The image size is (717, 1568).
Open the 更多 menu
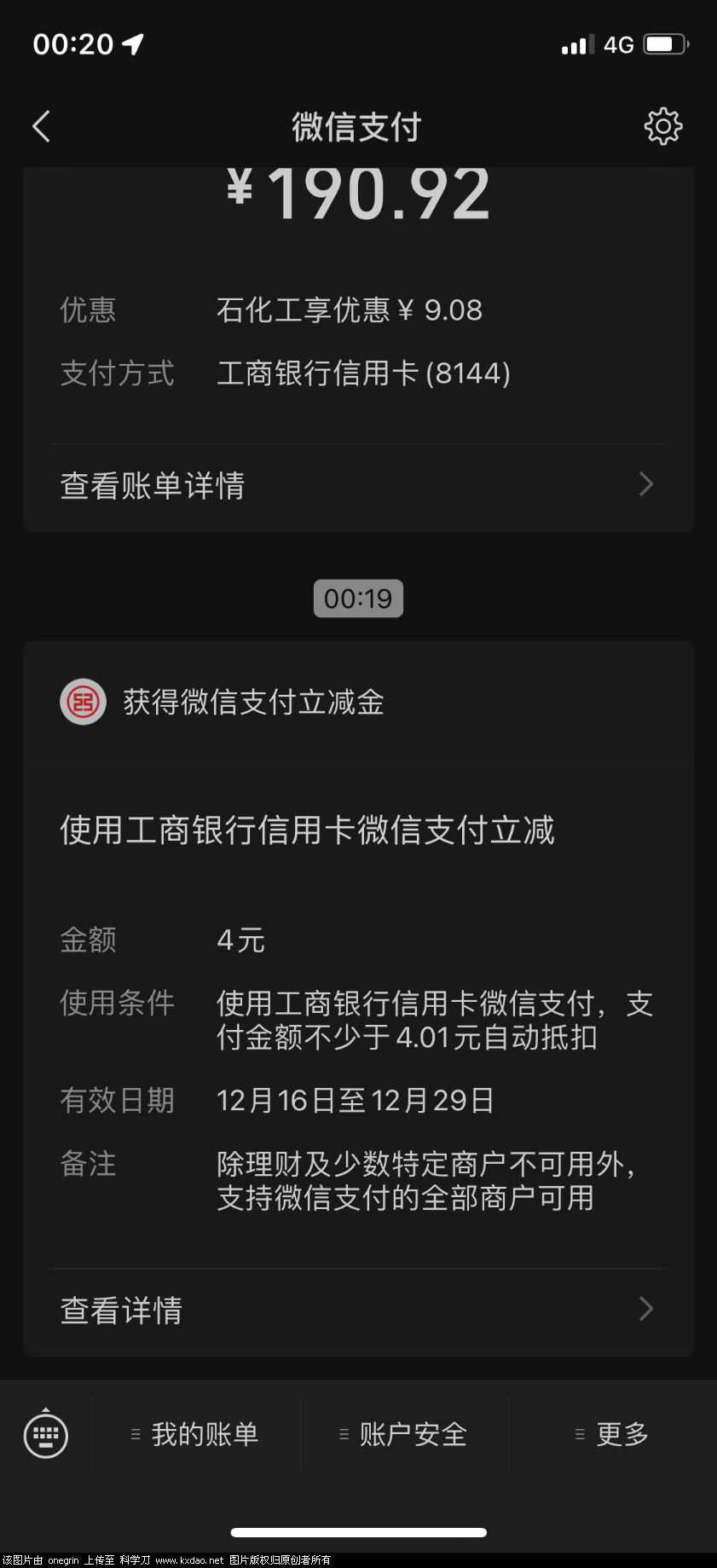tap(612, 1435)
